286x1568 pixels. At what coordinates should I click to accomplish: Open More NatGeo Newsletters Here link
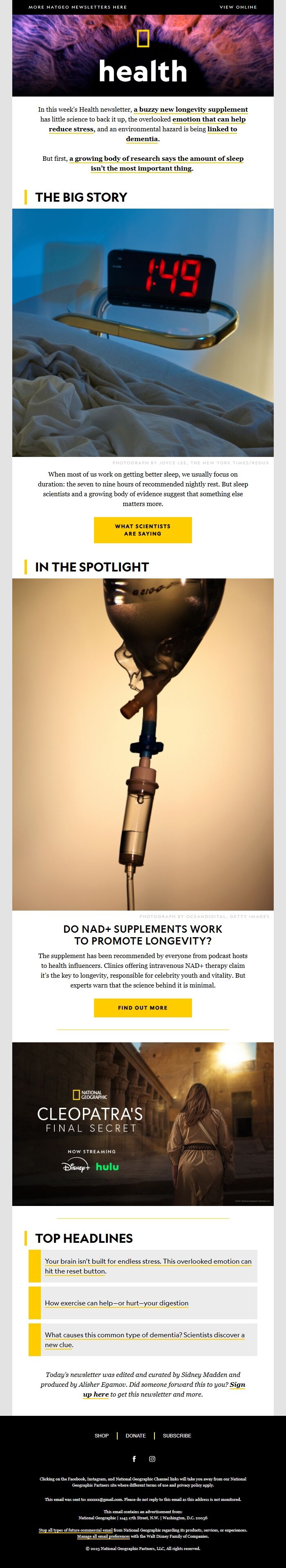pyautogui.click(x=77, y=7)
